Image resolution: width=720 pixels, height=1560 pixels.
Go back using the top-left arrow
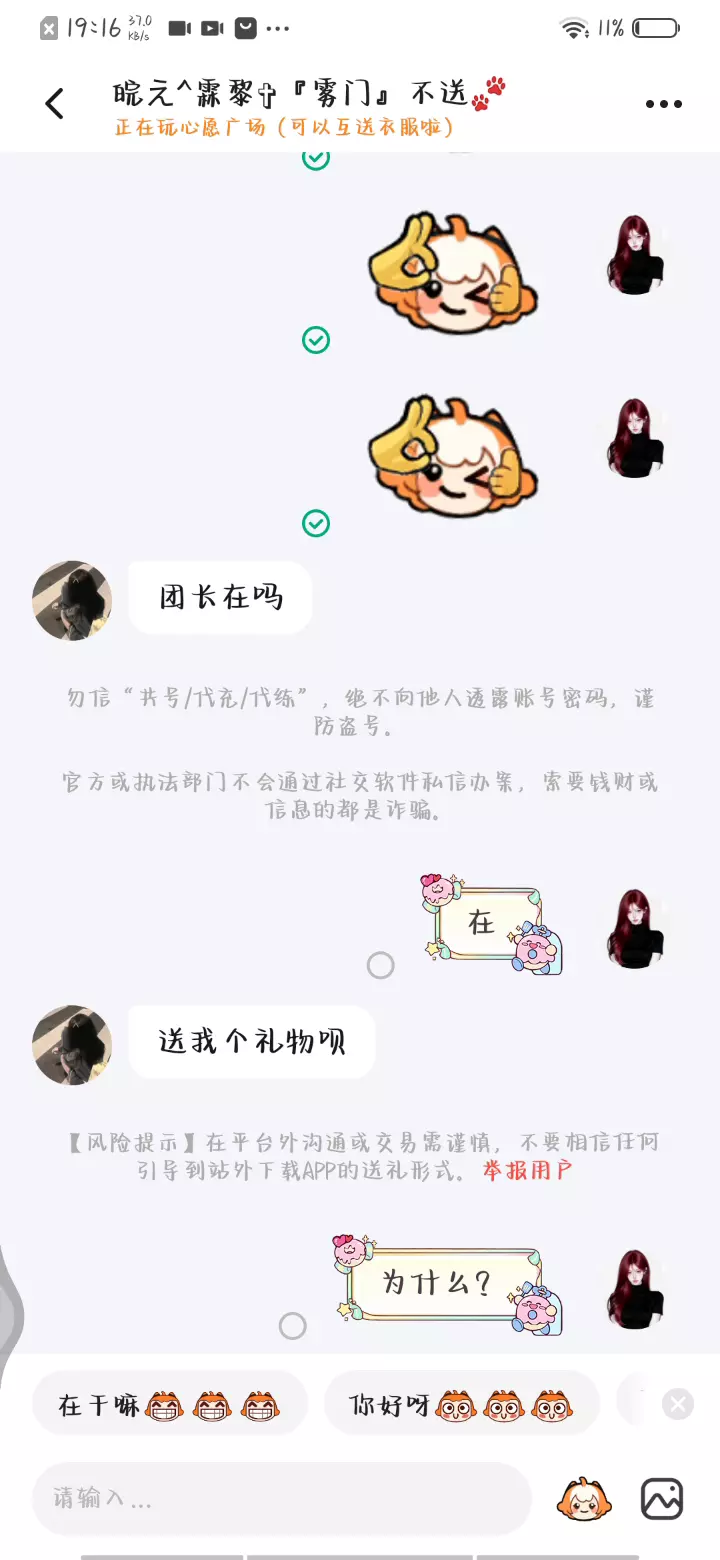(x=55, y=103)
